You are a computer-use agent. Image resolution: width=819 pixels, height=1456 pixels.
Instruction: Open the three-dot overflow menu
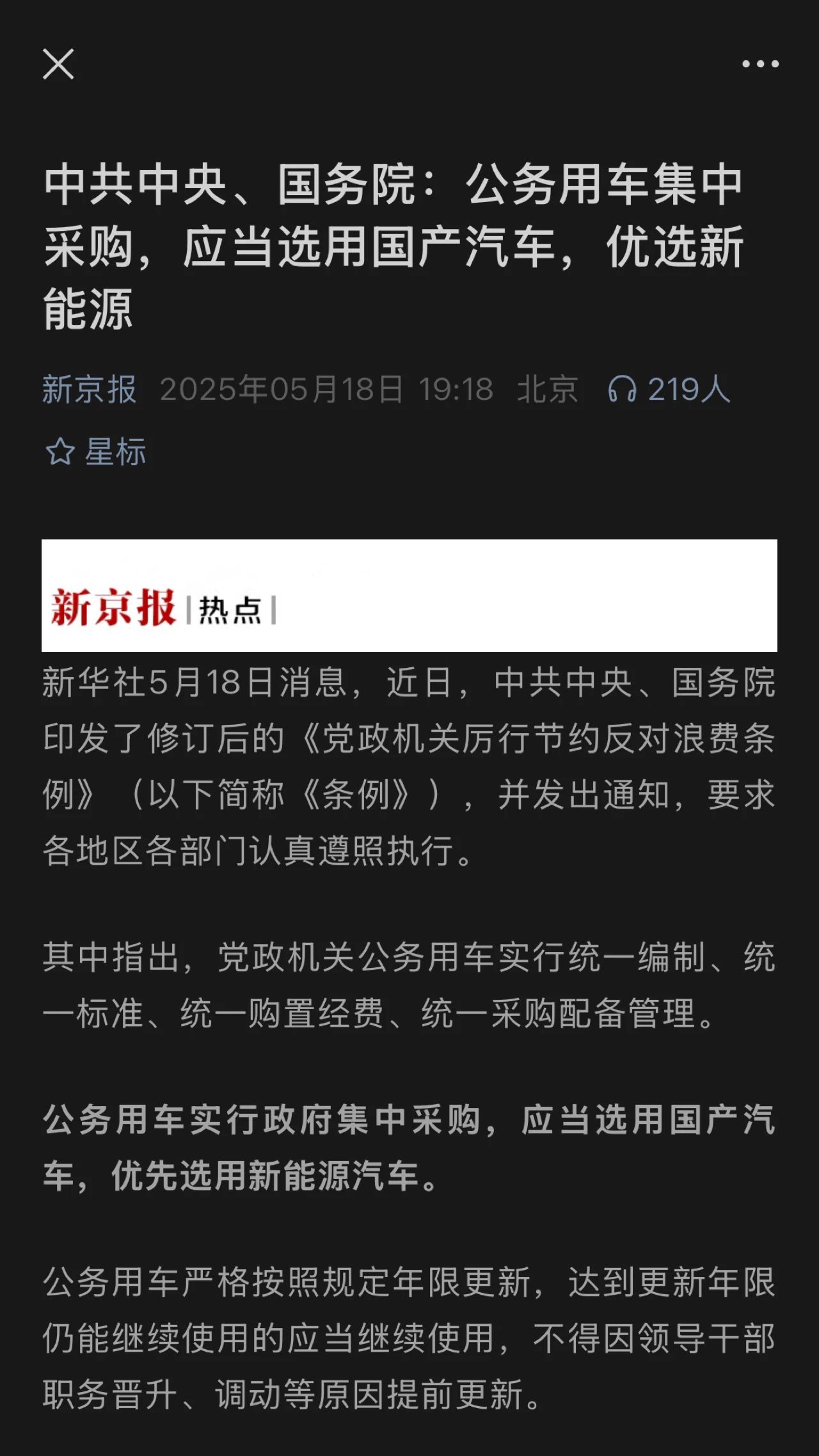(x=760, y=64)
